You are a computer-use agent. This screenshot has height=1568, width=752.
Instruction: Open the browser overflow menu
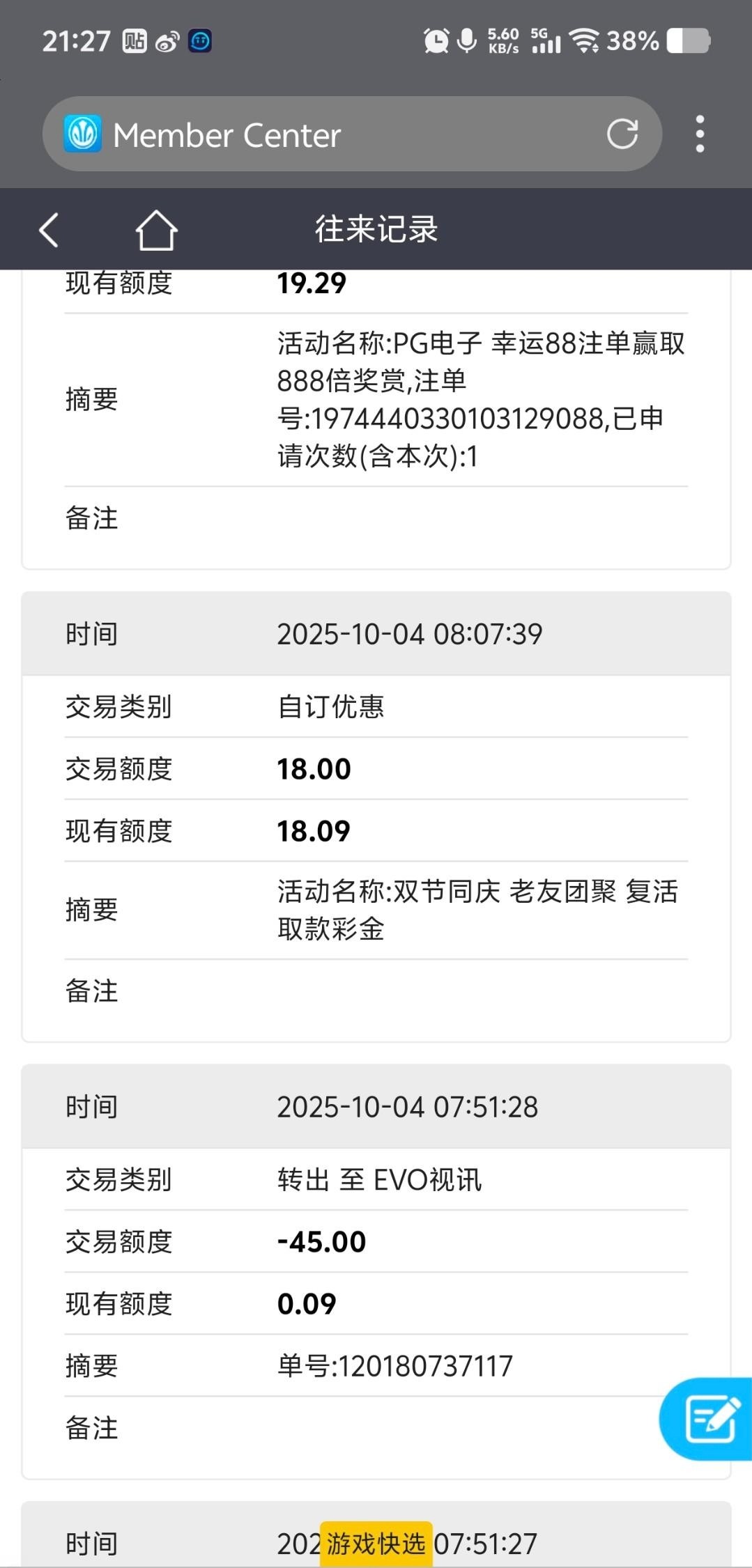(x=700, y=134)
